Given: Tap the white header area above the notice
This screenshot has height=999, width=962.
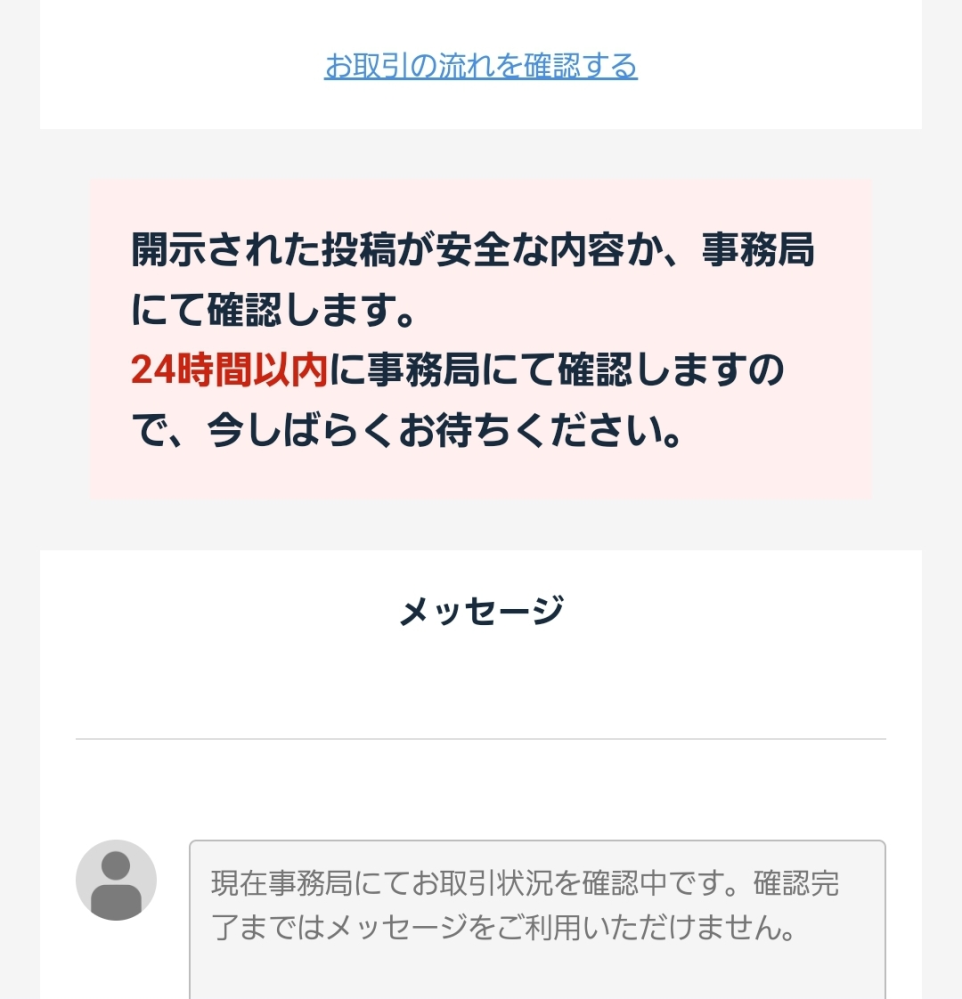Looking at the screenshot, I should coord(480,110).
